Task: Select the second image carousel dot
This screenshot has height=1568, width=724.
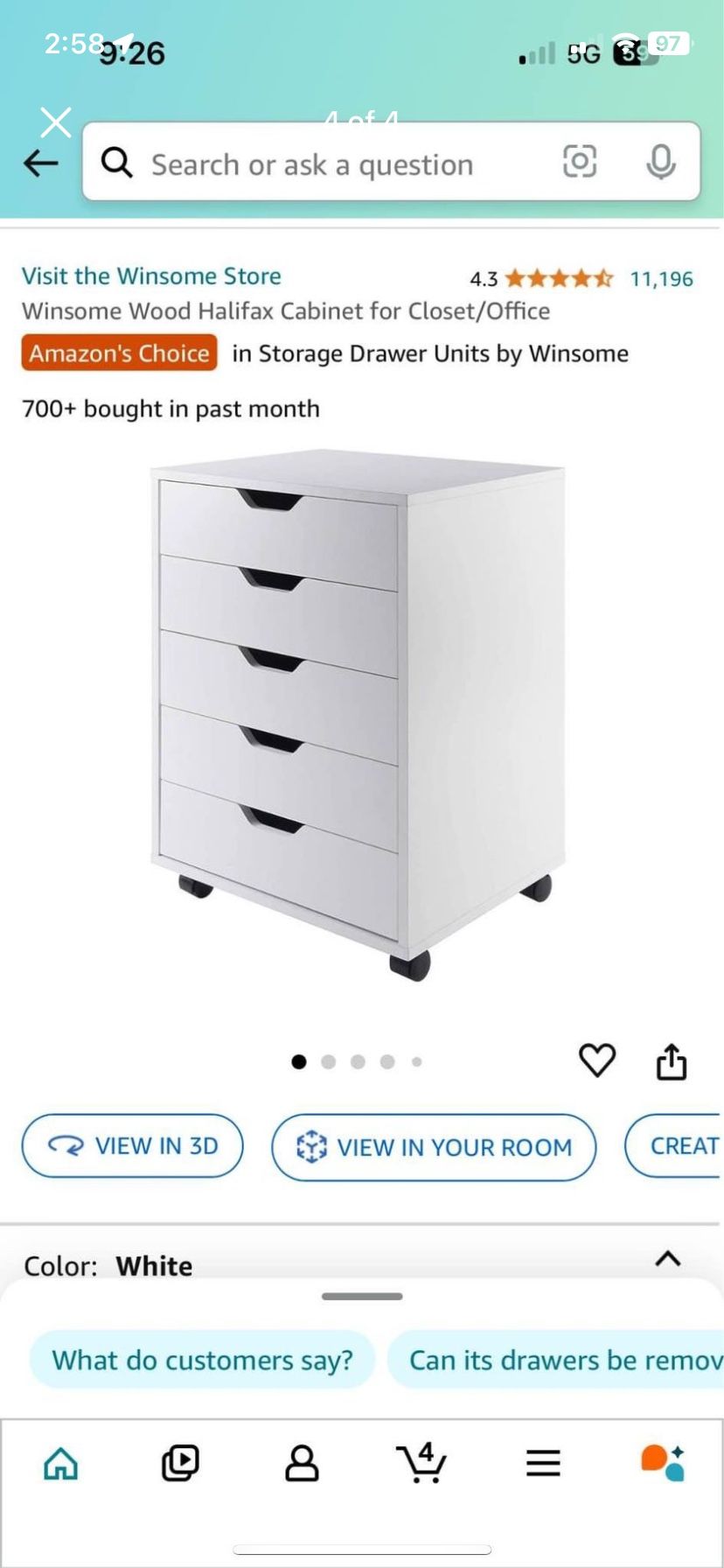Action: [x=329, y=1061]
